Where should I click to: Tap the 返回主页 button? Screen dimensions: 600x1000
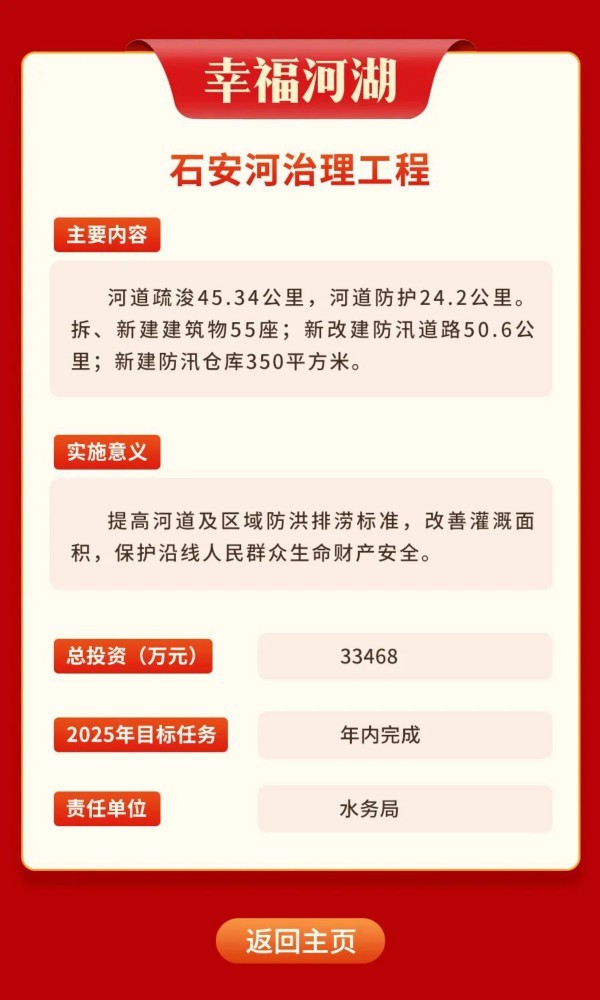[x=300, y=941]
